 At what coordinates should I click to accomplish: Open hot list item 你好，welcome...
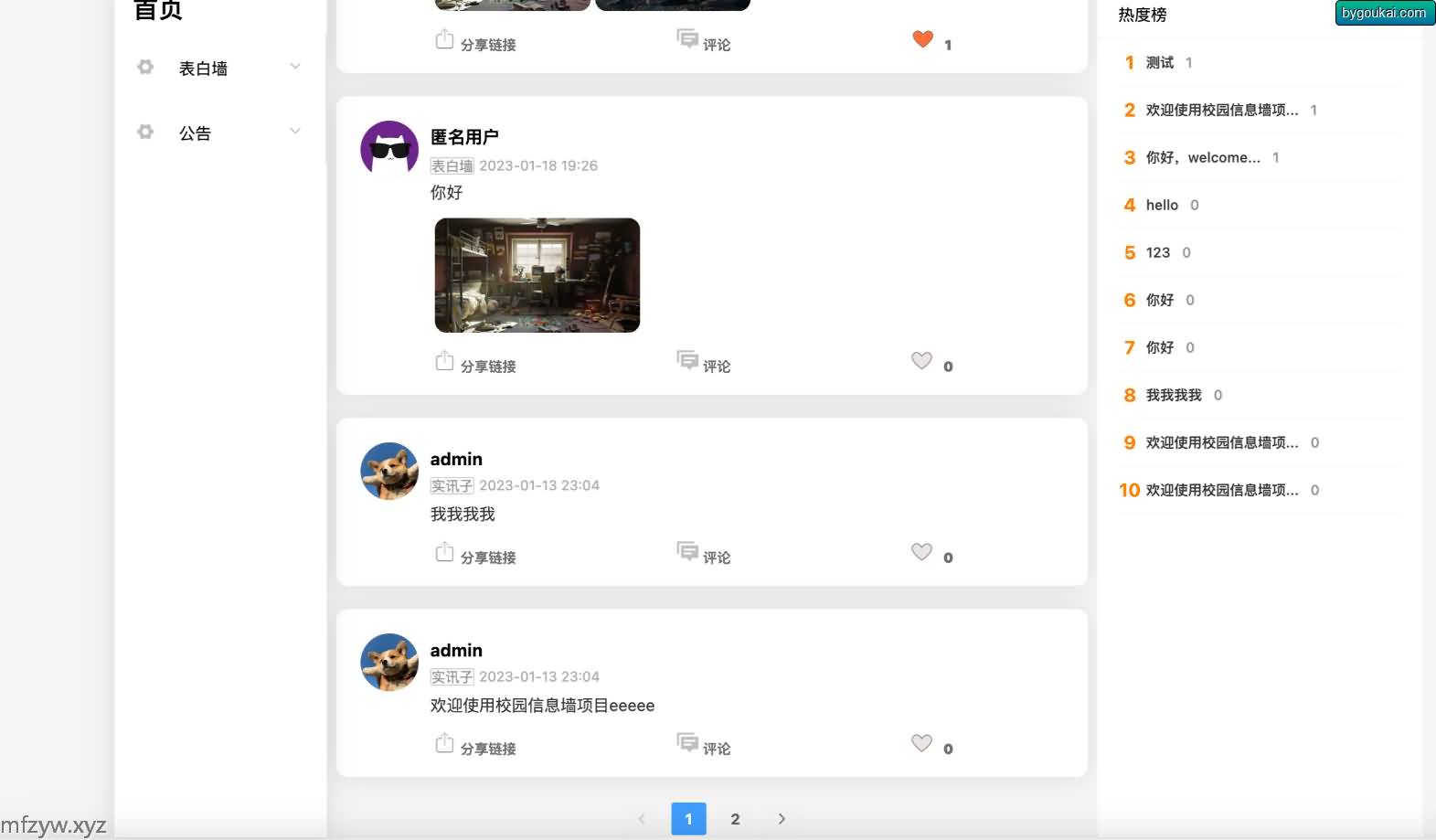click(1202, 157)
